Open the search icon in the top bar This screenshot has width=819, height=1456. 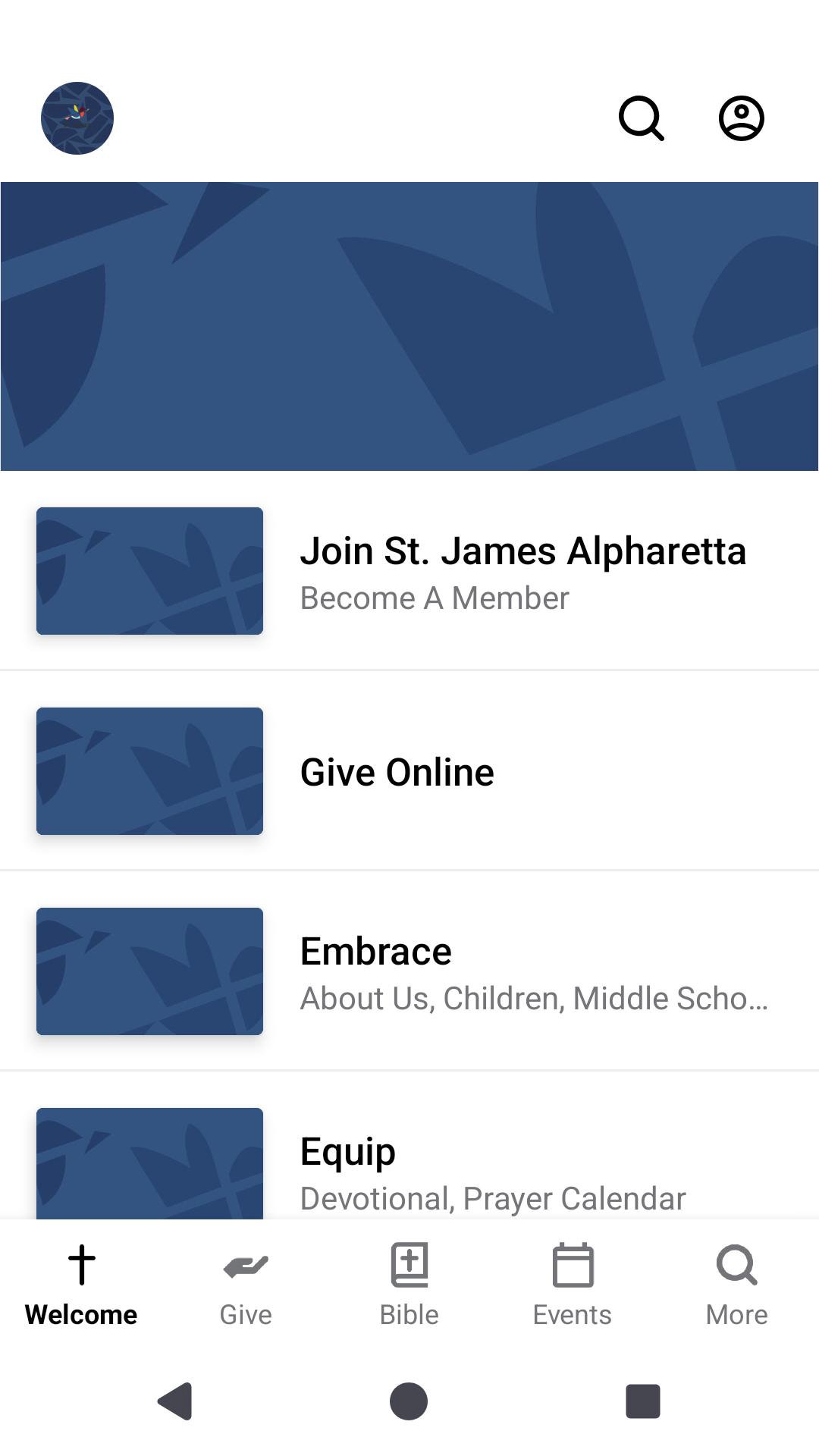[642, 118]
